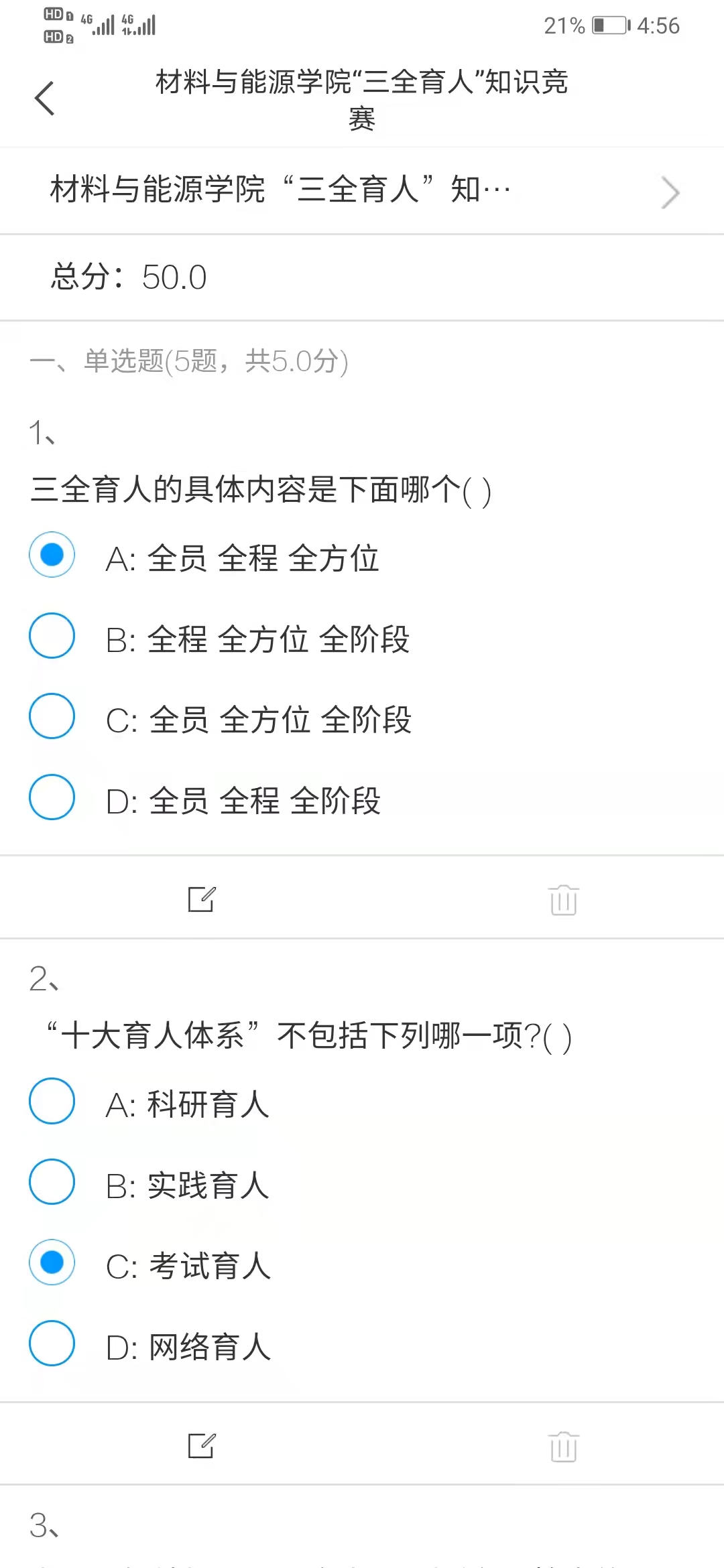The height and width of the screenshot is (1568, 724).
Task: Delete question 2 with the trash icon
Action: pos(563,1445)
